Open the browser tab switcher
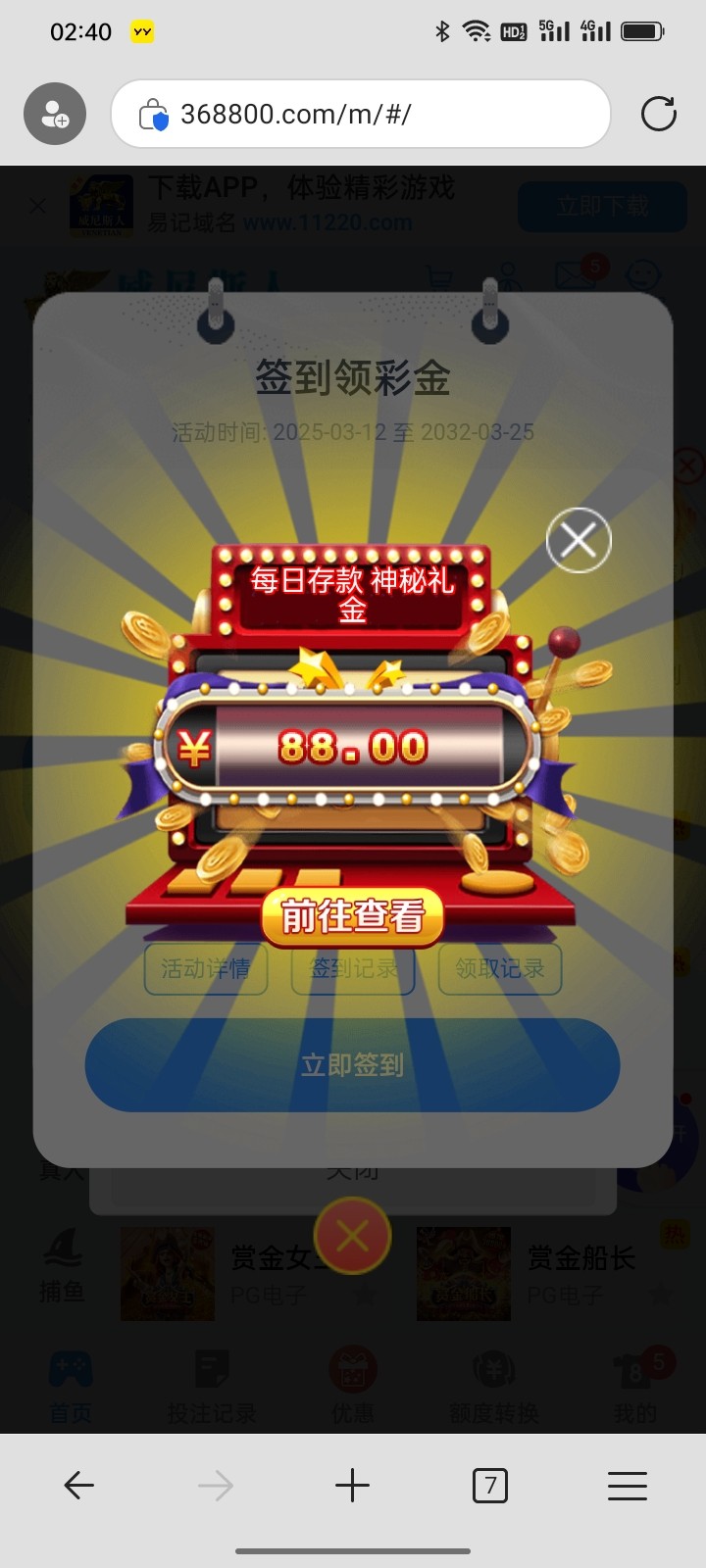This screenshot has height=1568, width=706. click(x=489, y=1486)
